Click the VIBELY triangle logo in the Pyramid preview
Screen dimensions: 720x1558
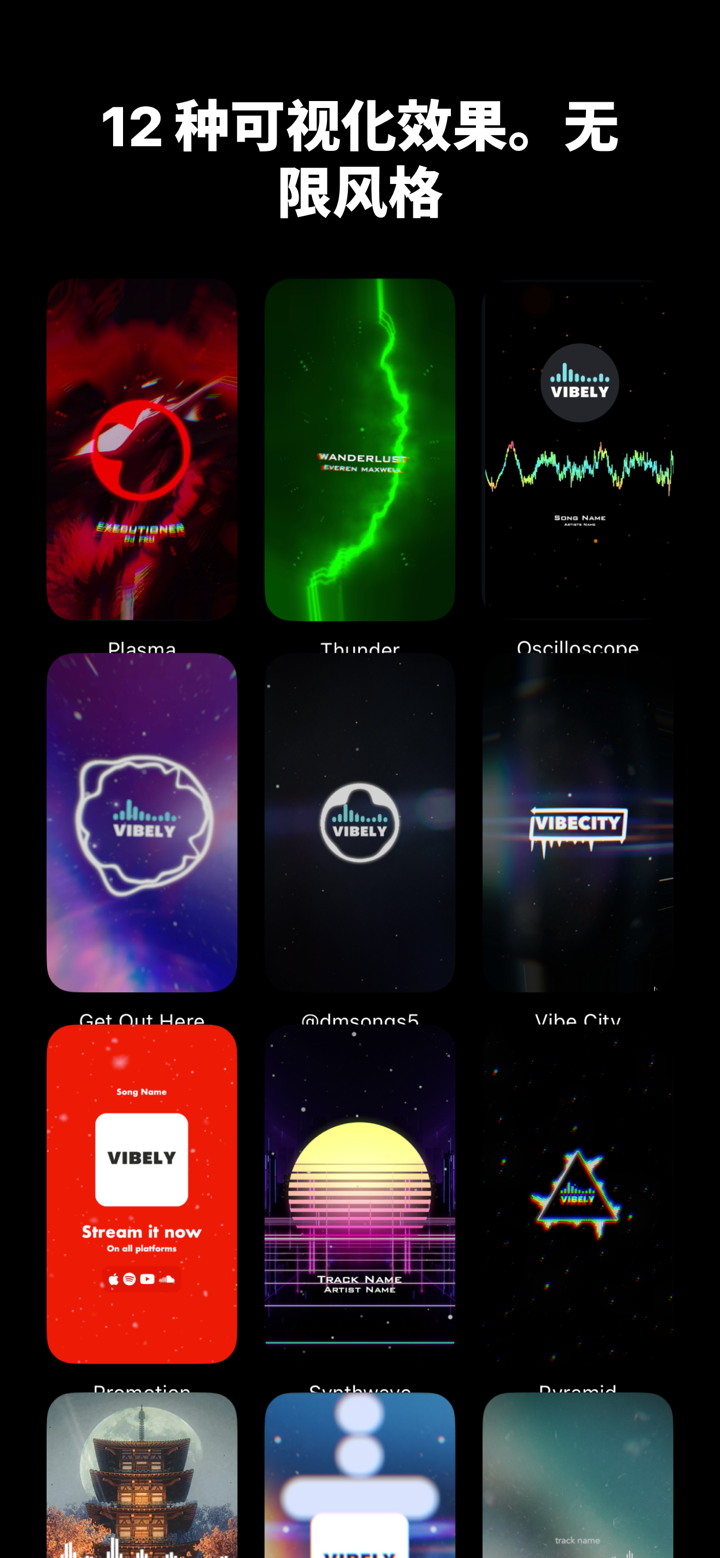[578, 1190]
